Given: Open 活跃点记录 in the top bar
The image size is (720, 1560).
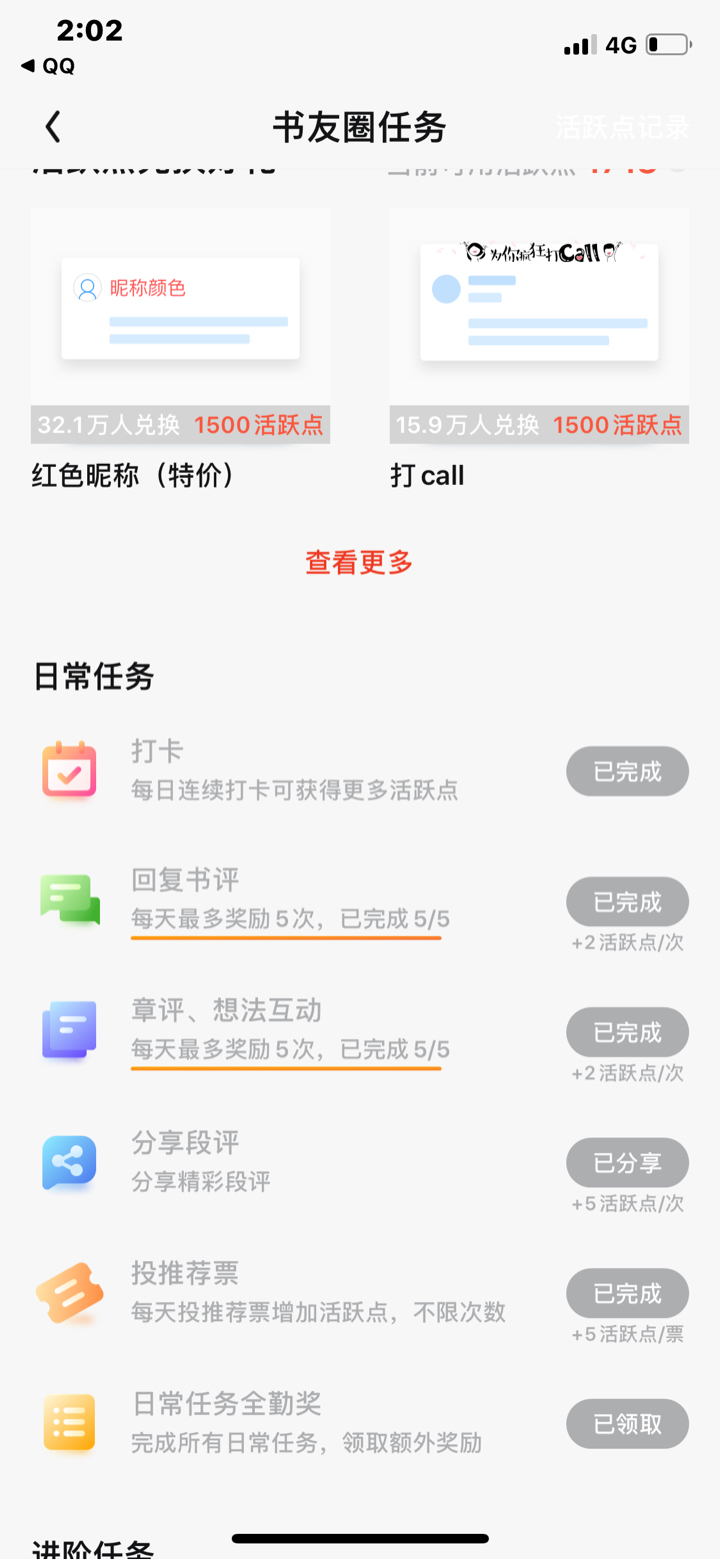Looking at the screenshot, I should tap(622, 127).
